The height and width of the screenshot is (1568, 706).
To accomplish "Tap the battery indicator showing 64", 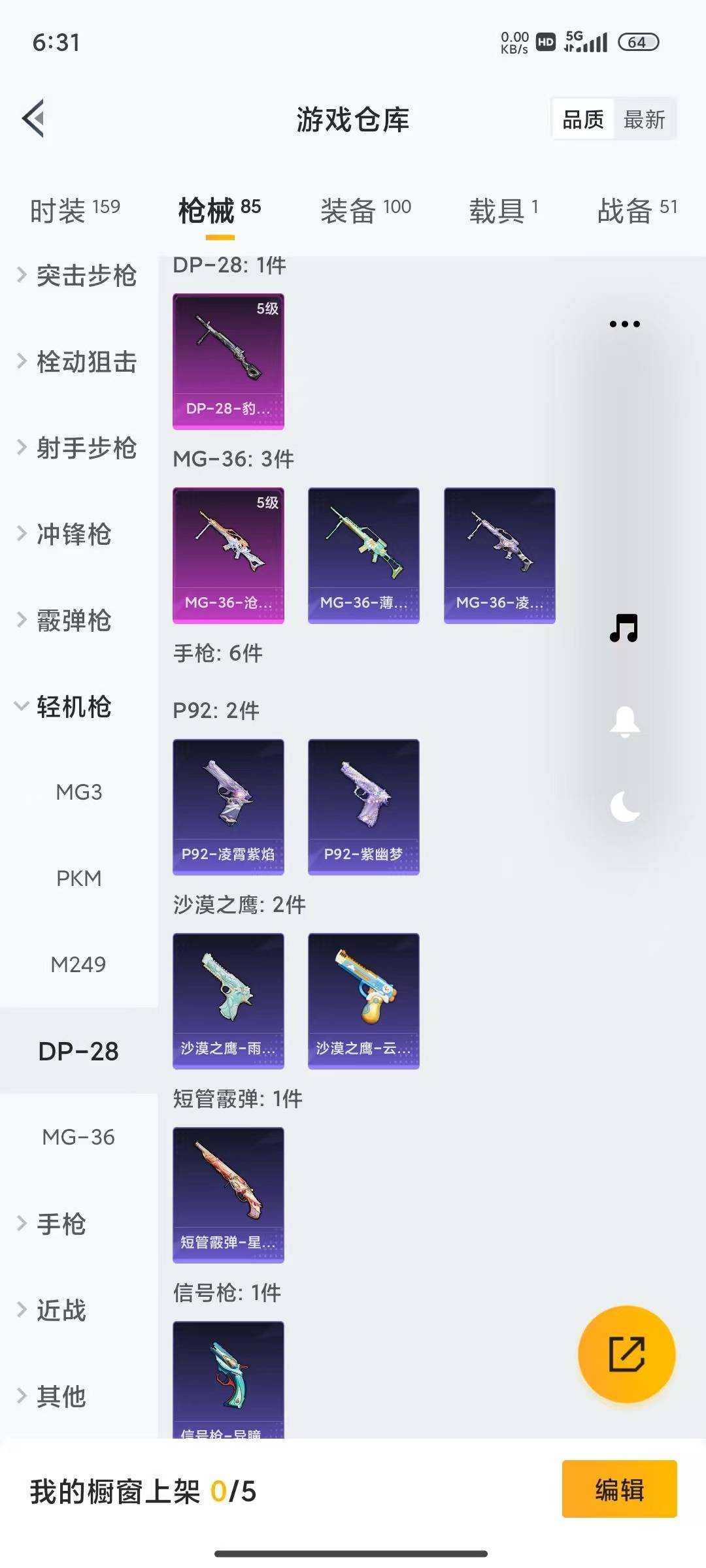I will coord(637,42).
